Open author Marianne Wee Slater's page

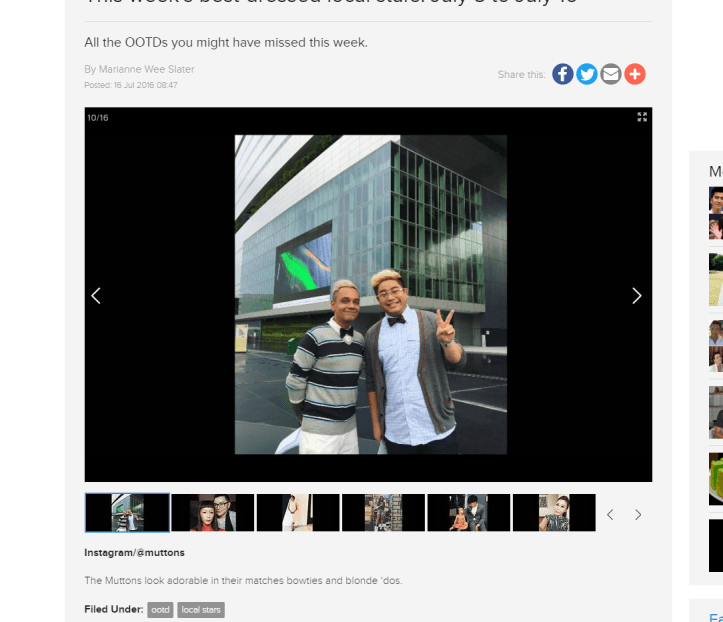click(146, 69)
